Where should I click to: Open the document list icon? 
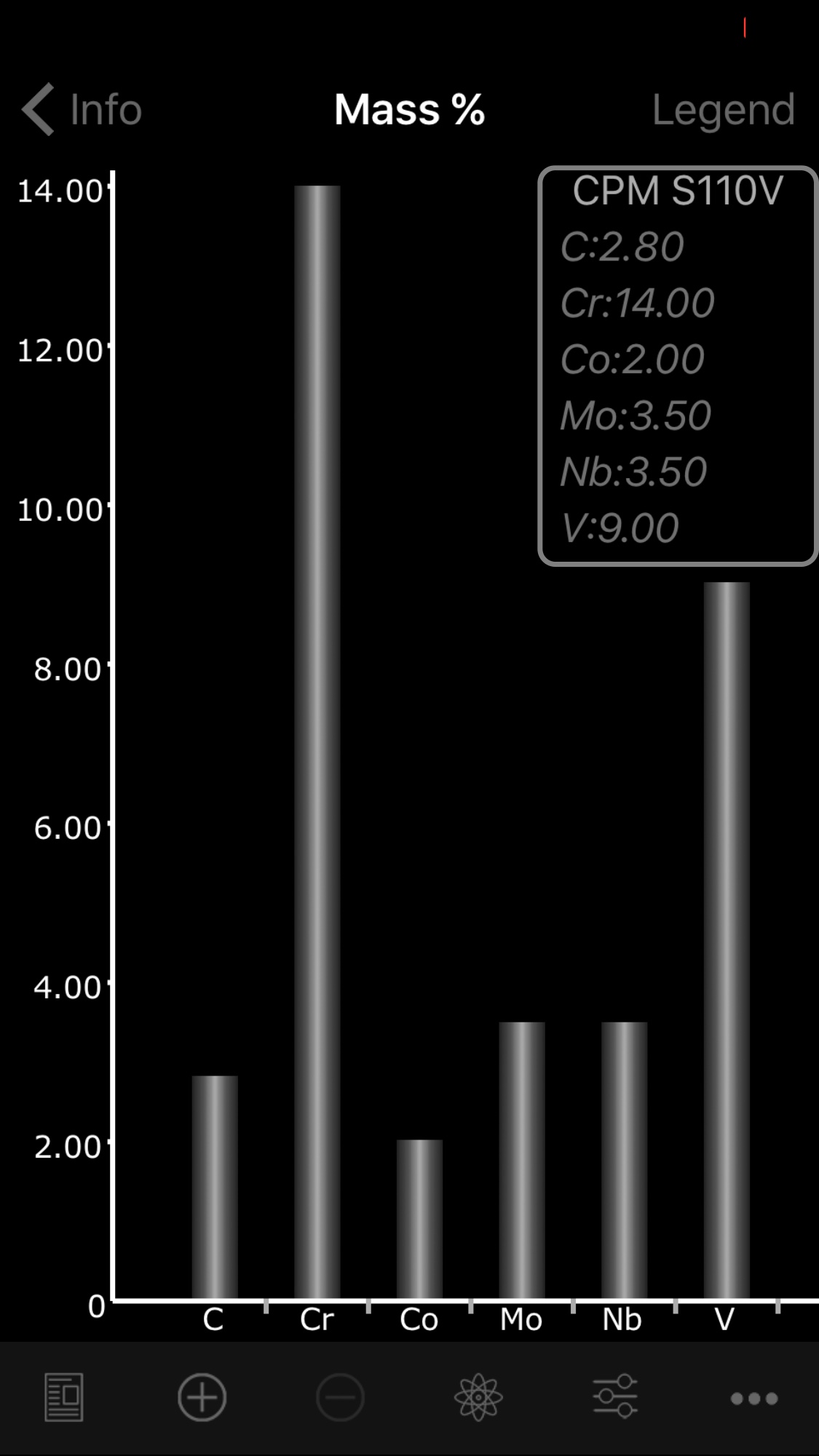click(x=64, y=1397)
